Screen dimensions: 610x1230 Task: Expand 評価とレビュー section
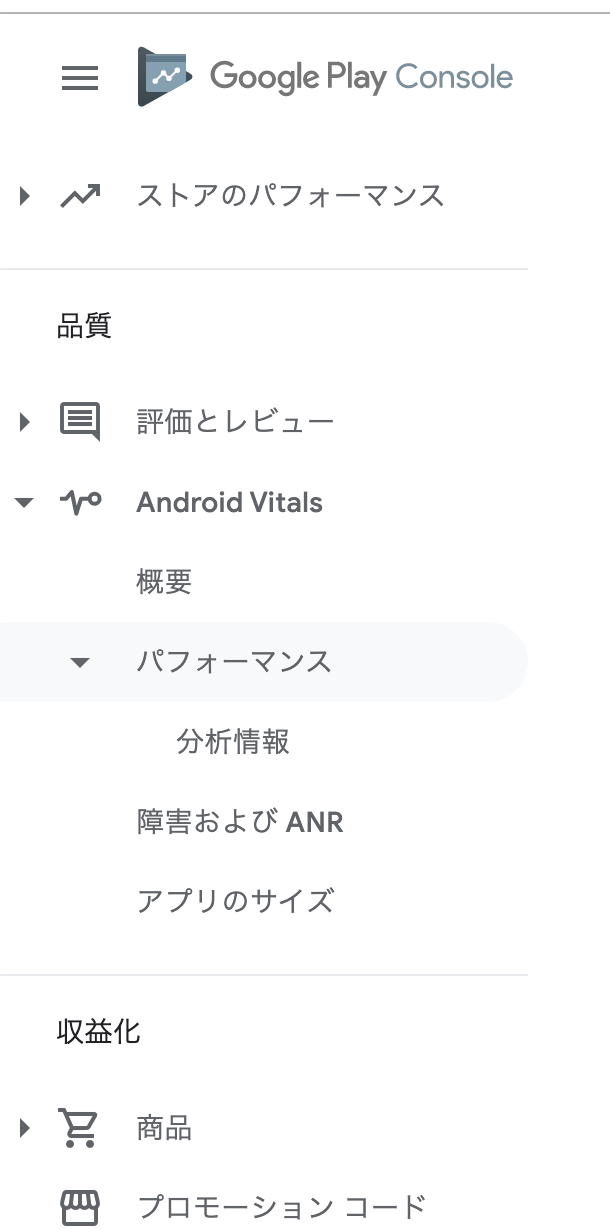pyautogui.click(x=25, y=422)
